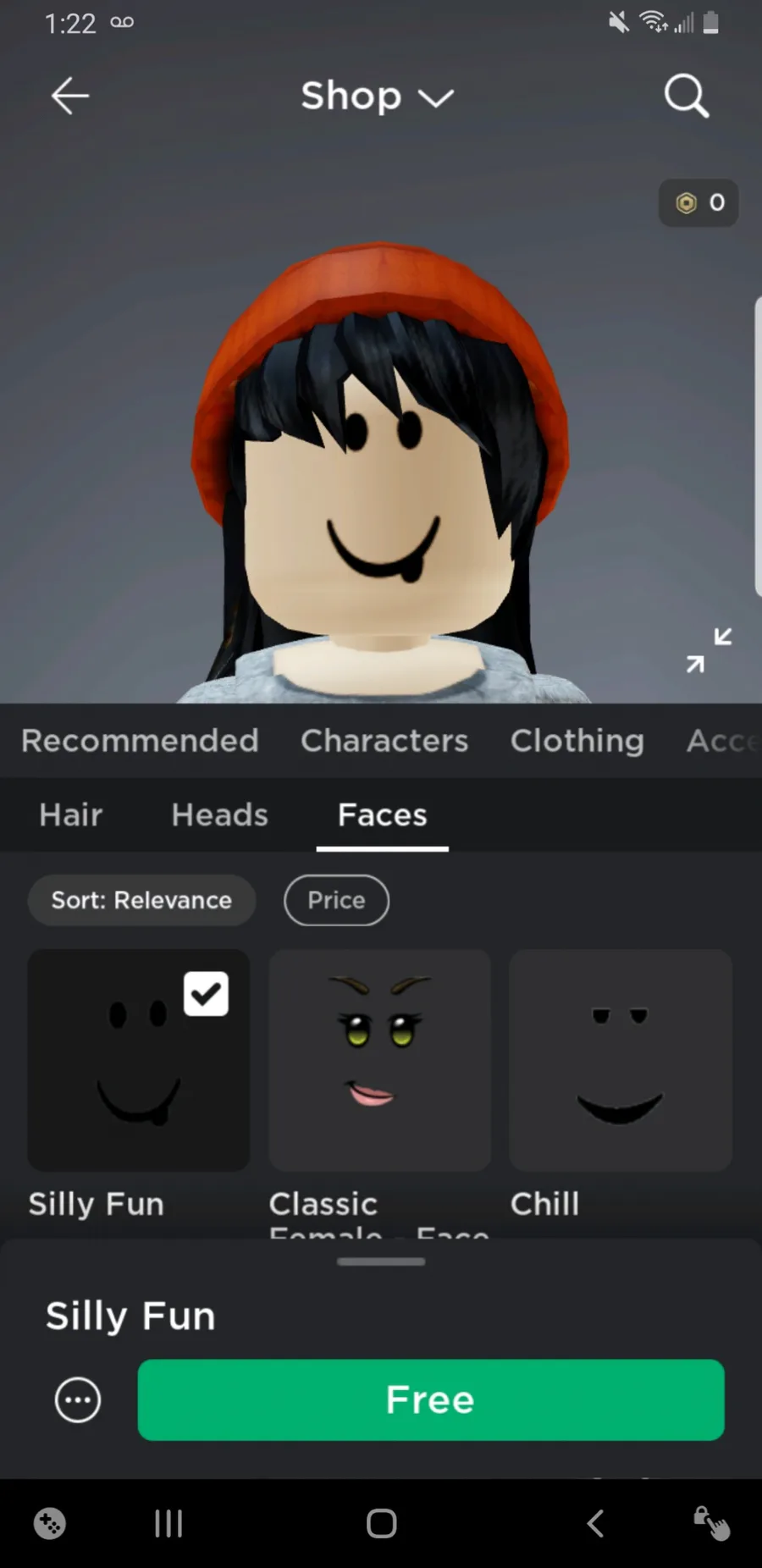762x1568 pixels.
Task: Tap the Robux balance badge
Action: [x=698, y=203]
